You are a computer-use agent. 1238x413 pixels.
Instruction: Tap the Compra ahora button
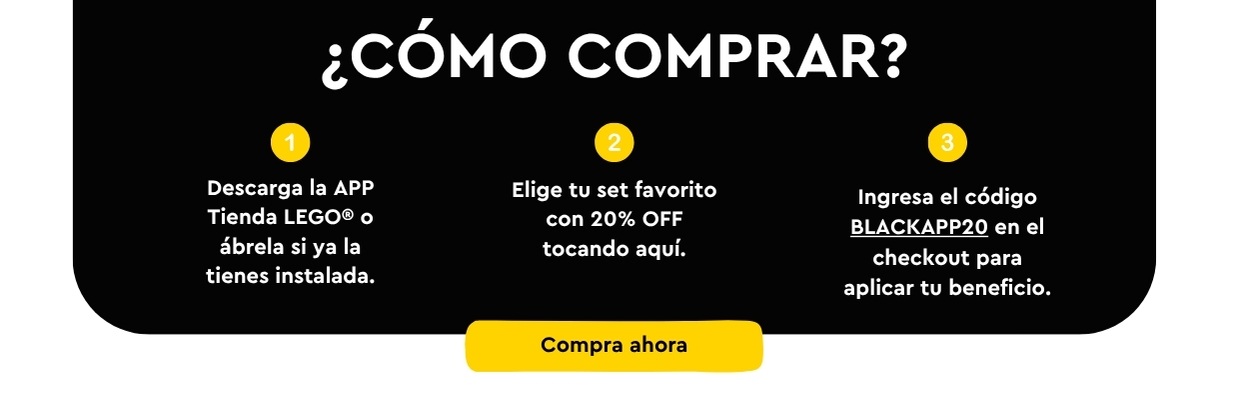[613, 346]
